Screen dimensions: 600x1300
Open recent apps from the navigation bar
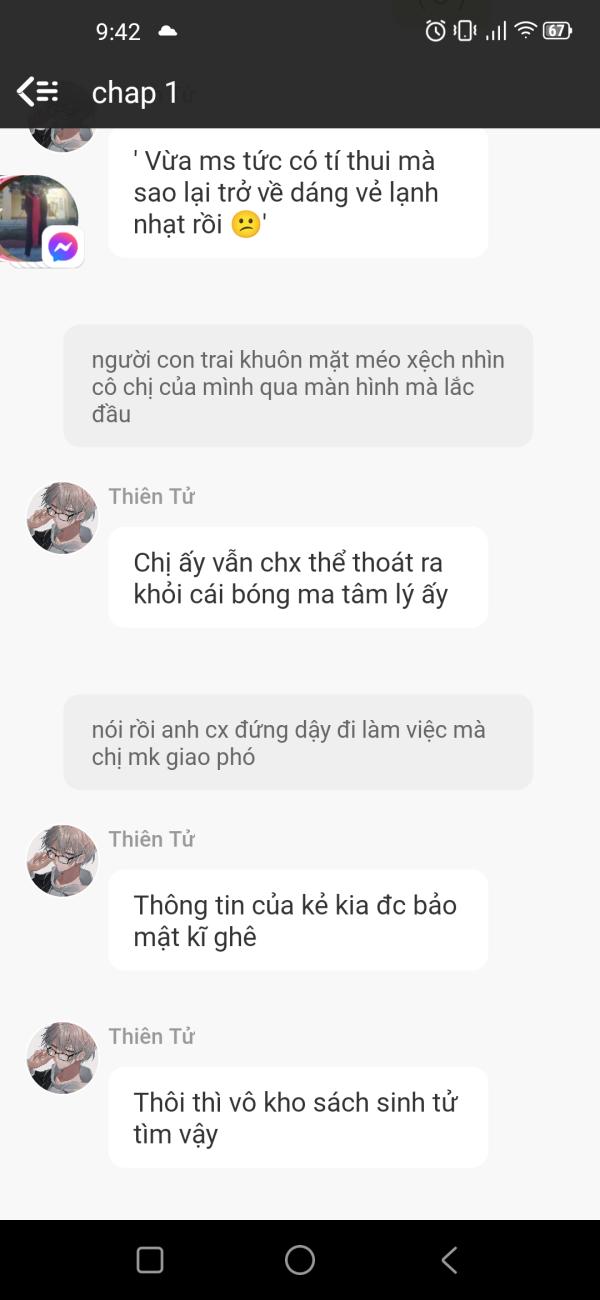[150, 1260]
